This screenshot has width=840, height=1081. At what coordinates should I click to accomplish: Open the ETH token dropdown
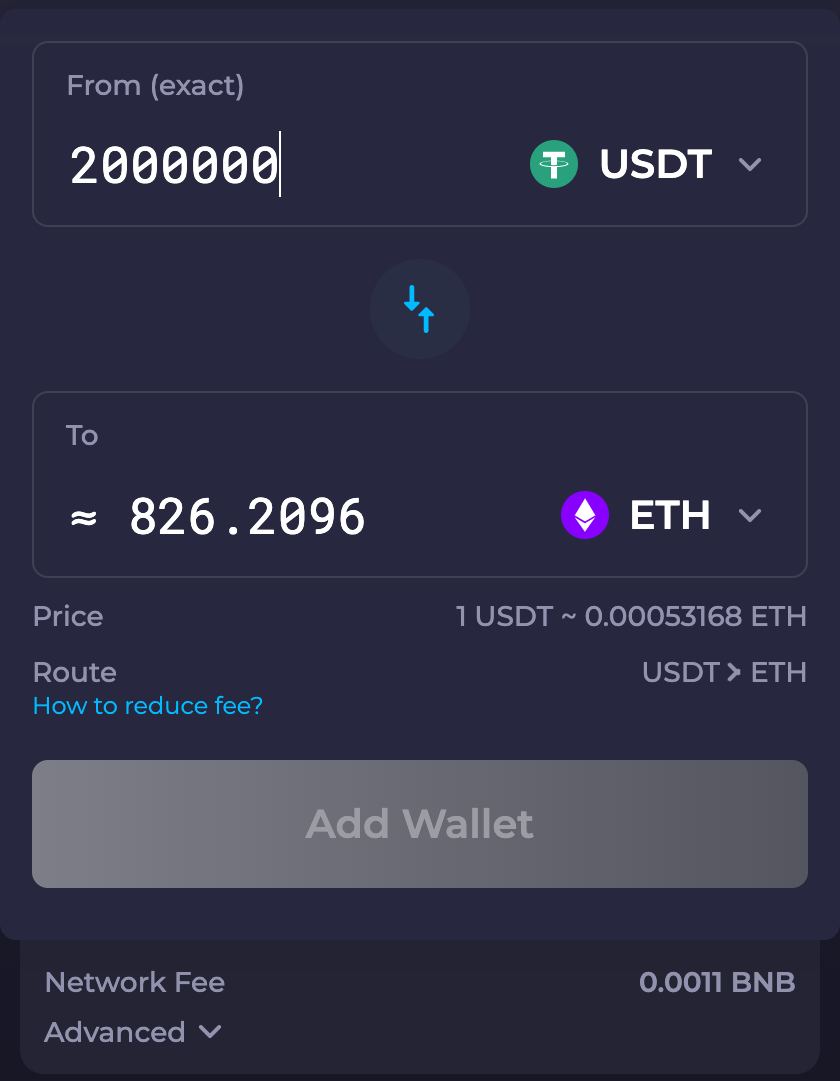tap(662, 516)
